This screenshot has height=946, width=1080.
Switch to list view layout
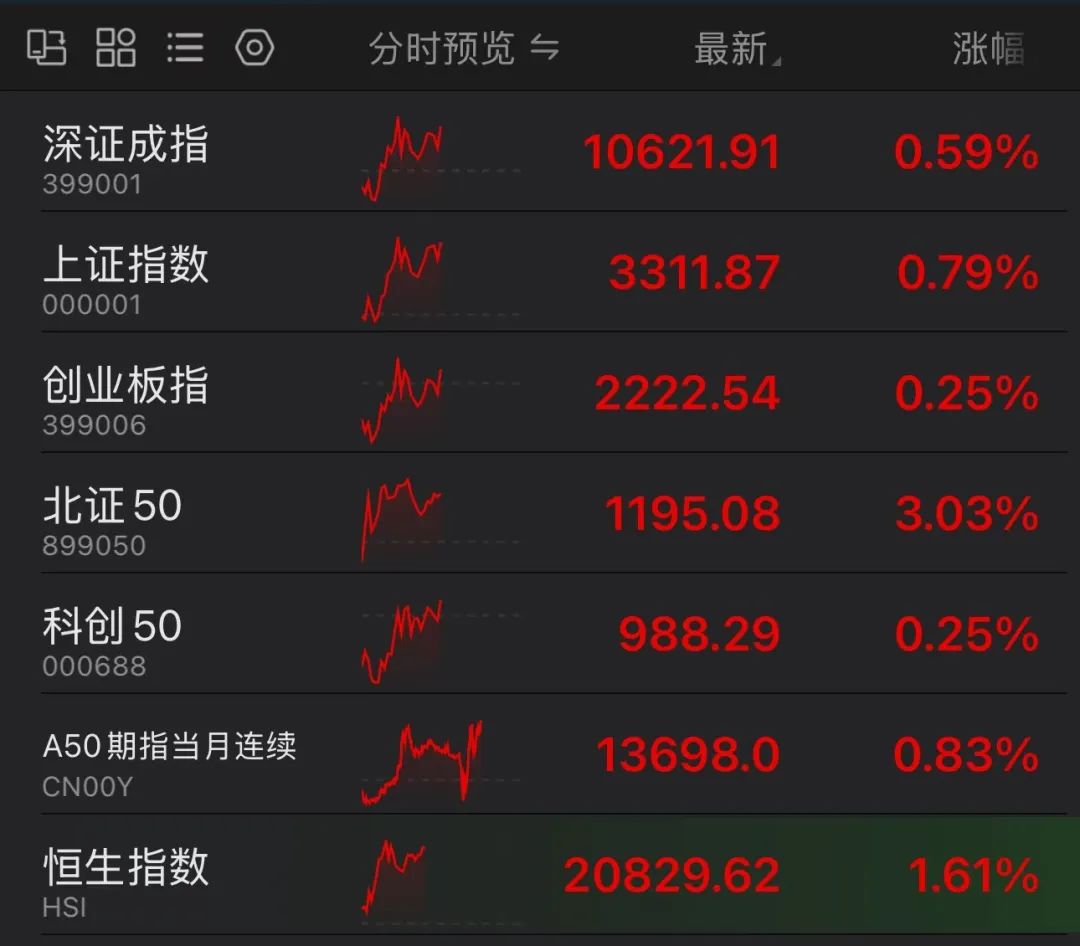pyautogui.click(x=185, y=47)
